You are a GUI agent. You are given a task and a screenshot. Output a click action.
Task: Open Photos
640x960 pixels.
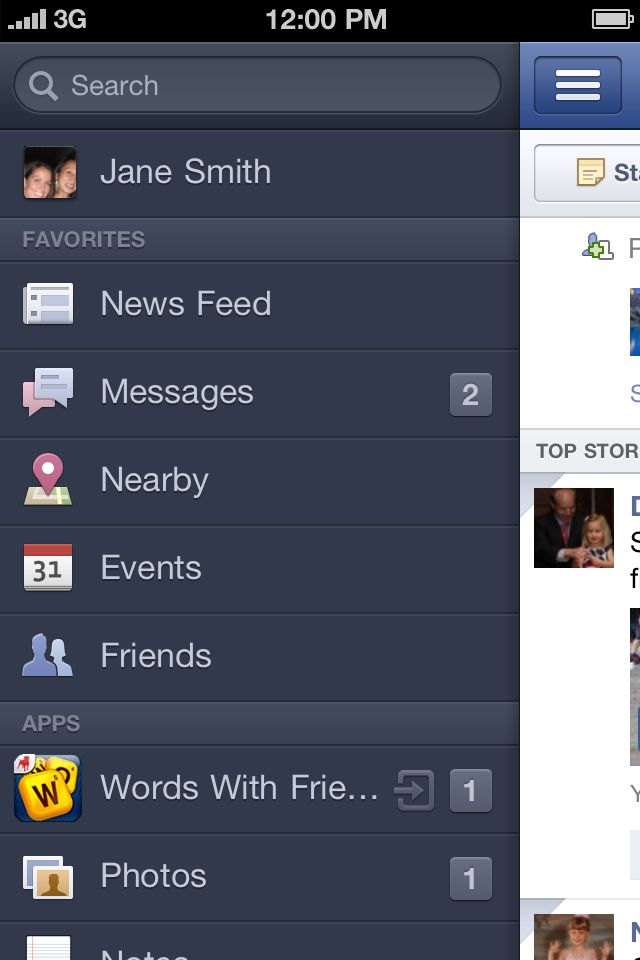pos(153,876)
